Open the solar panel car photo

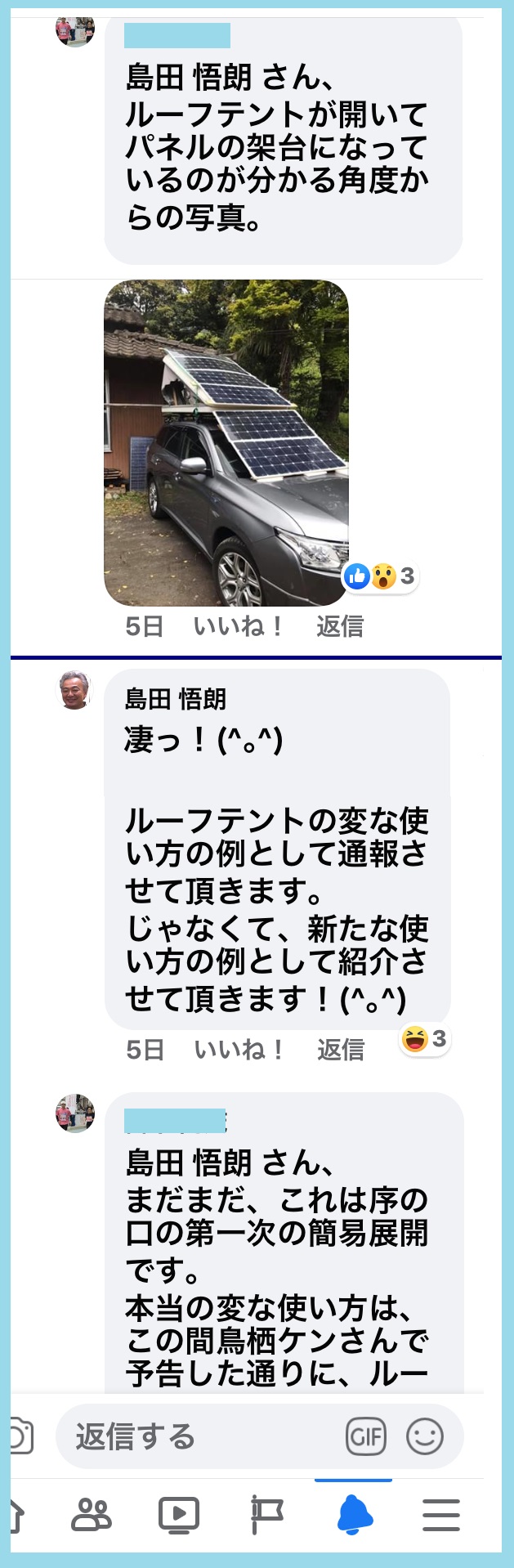point(226,442)
